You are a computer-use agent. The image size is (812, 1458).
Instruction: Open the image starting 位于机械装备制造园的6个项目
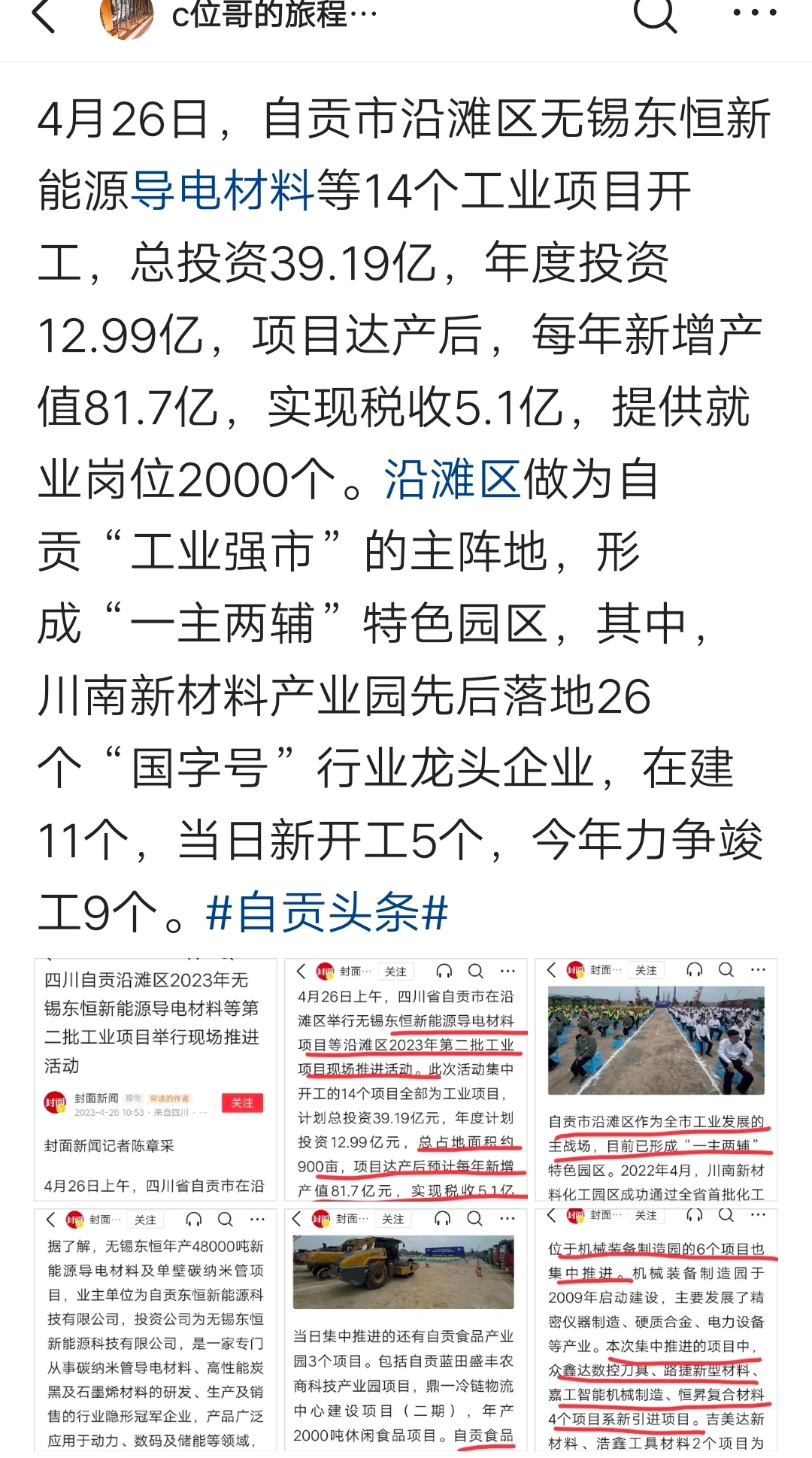656,1329
